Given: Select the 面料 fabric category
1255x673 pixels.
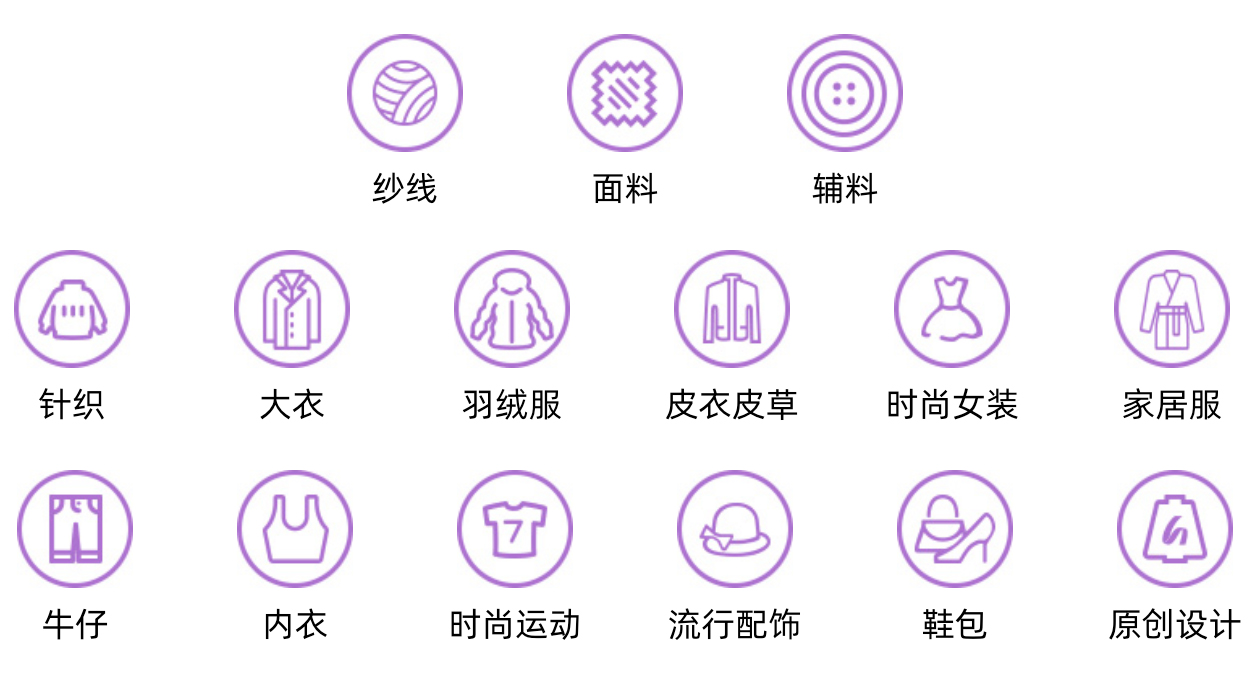Looking at the screenshot, I should [625, 92].
